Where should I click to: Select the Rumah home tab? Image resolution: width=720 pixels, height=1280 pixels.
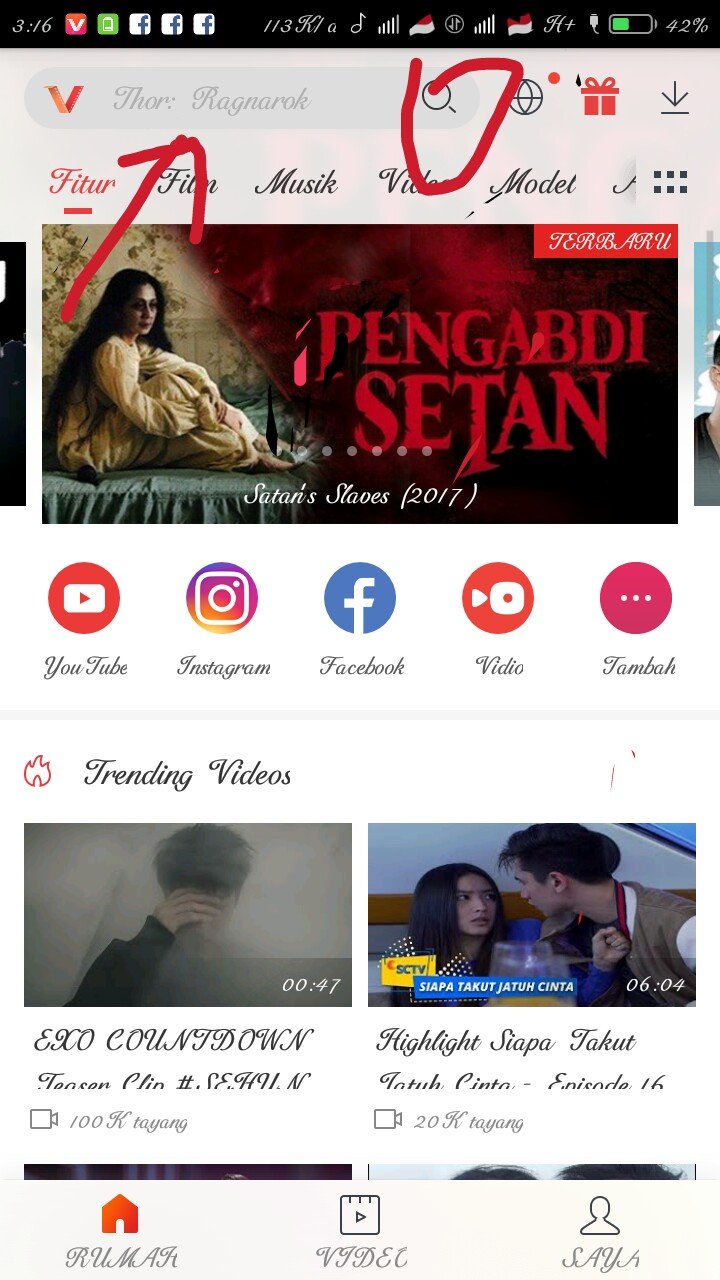(121, 1230)
